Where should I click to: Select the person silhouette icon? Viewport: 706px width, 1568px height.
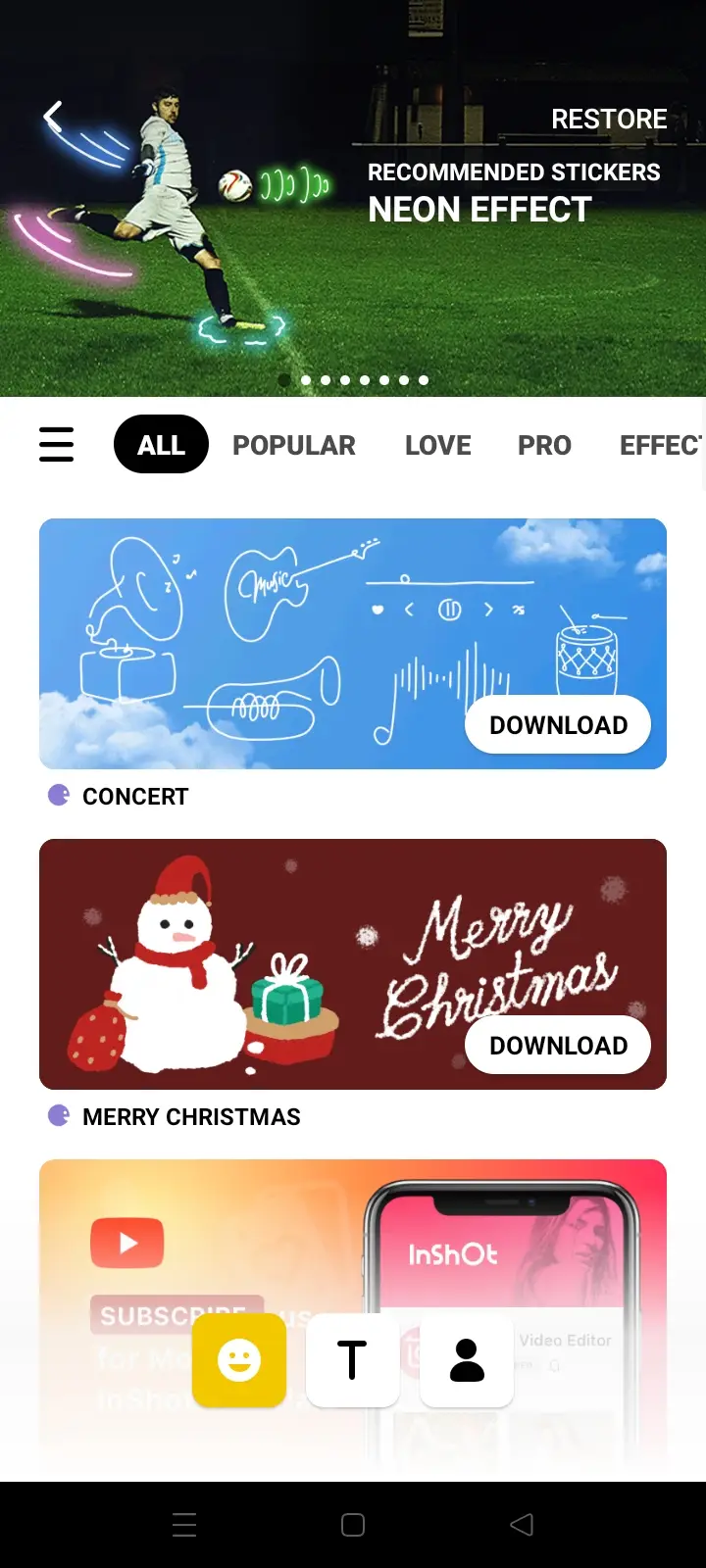[x=466, y=1360]
